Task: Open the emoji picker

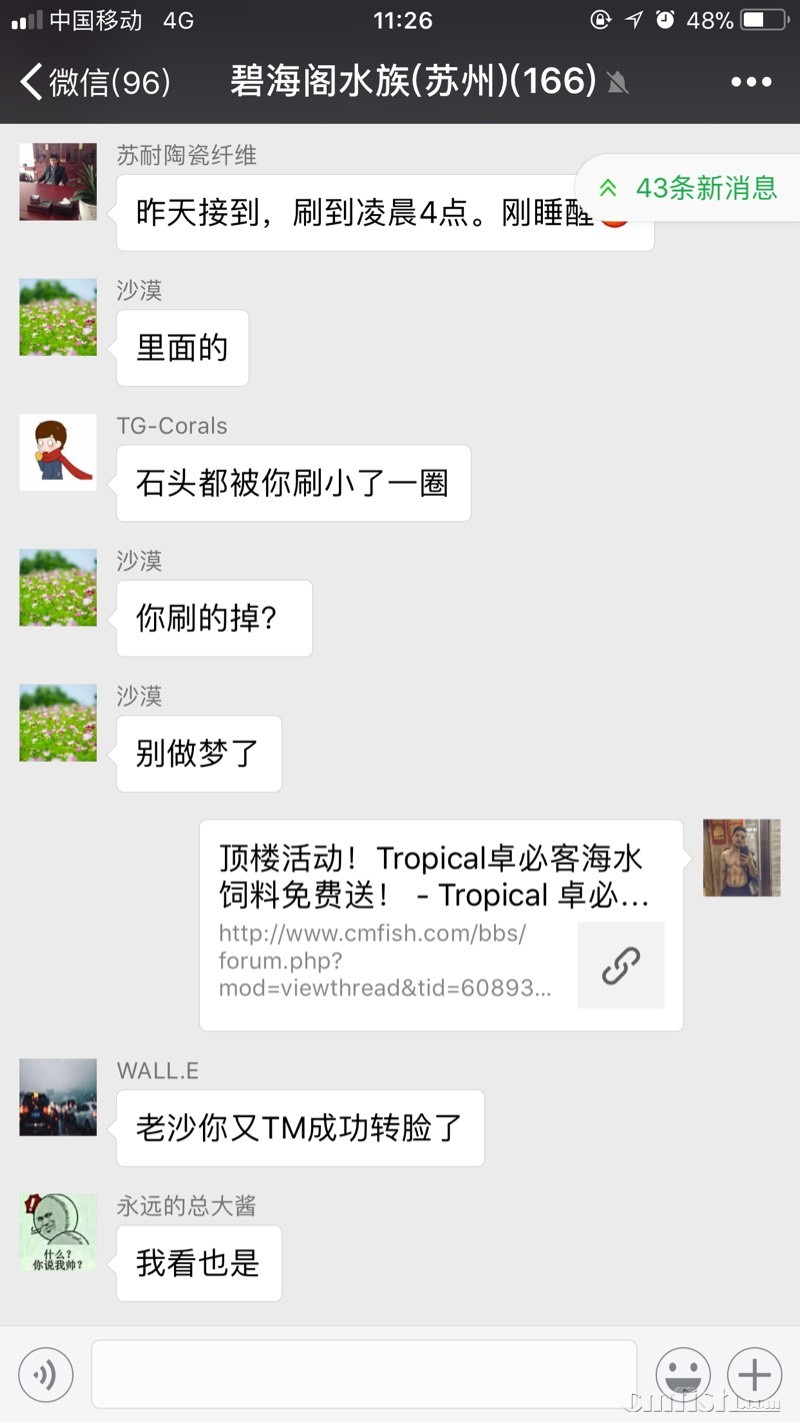Action: [682, 1375]
